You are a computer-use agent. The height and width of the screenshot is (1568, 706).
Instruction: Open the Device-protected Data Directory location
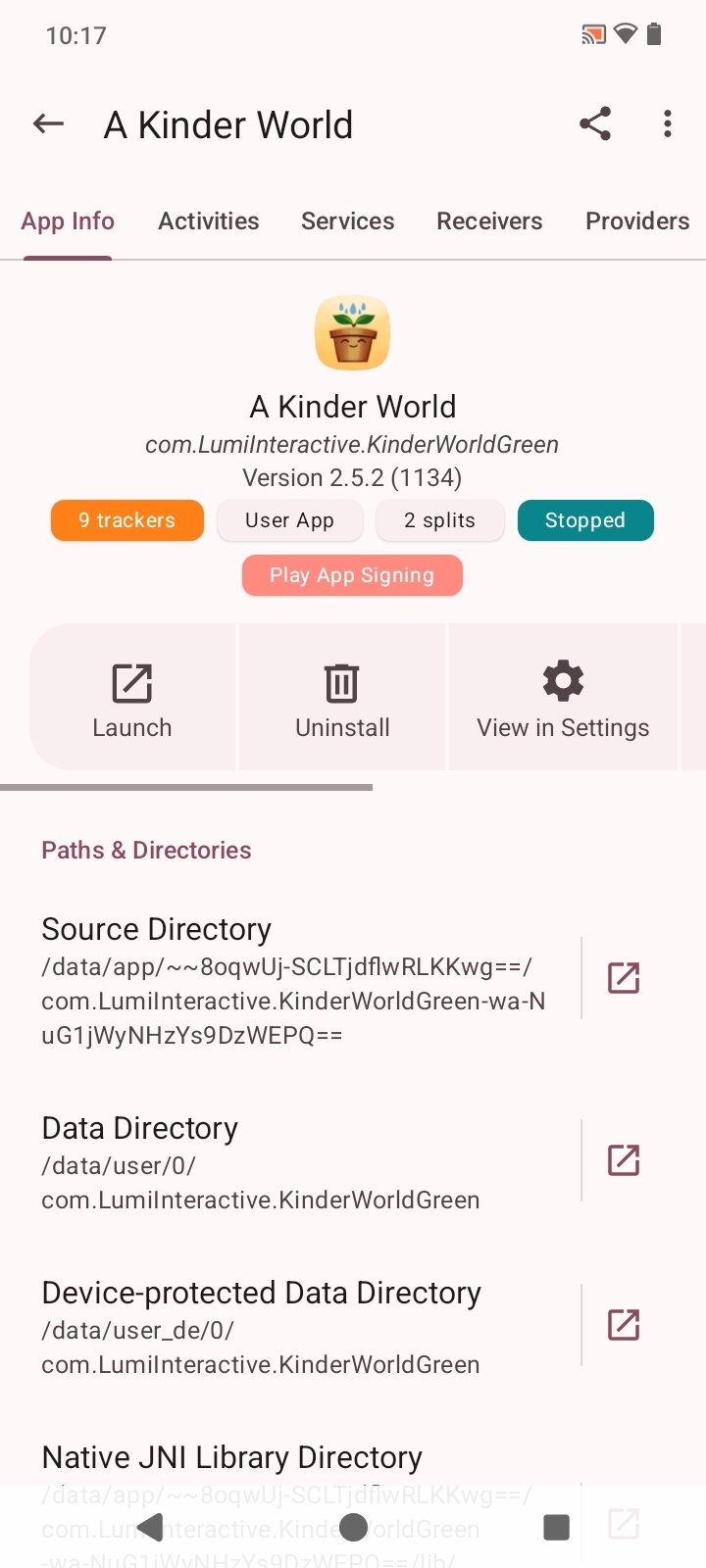[x=624, y=1325]
